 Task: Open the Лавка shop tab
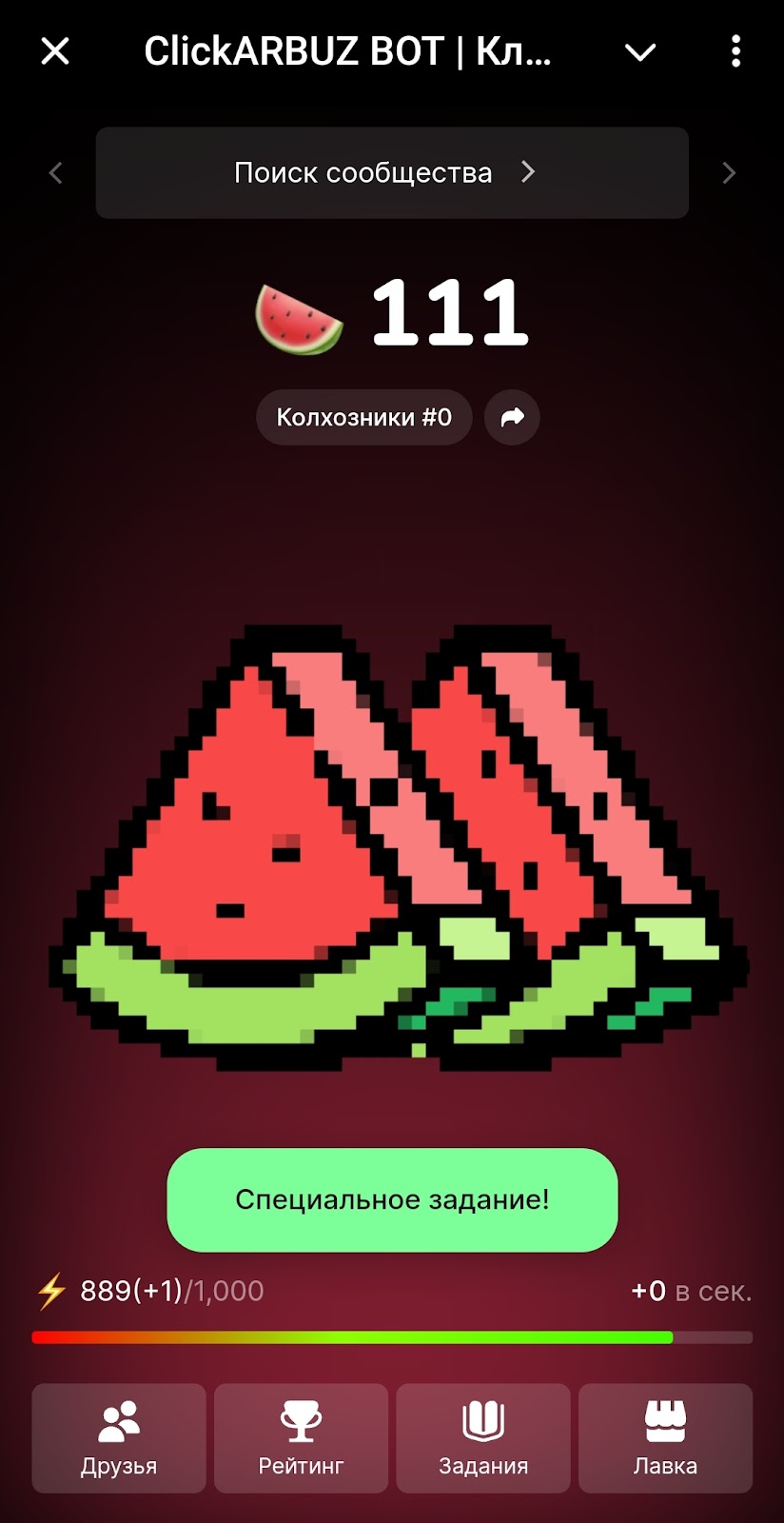click(x=665, y=1437)
